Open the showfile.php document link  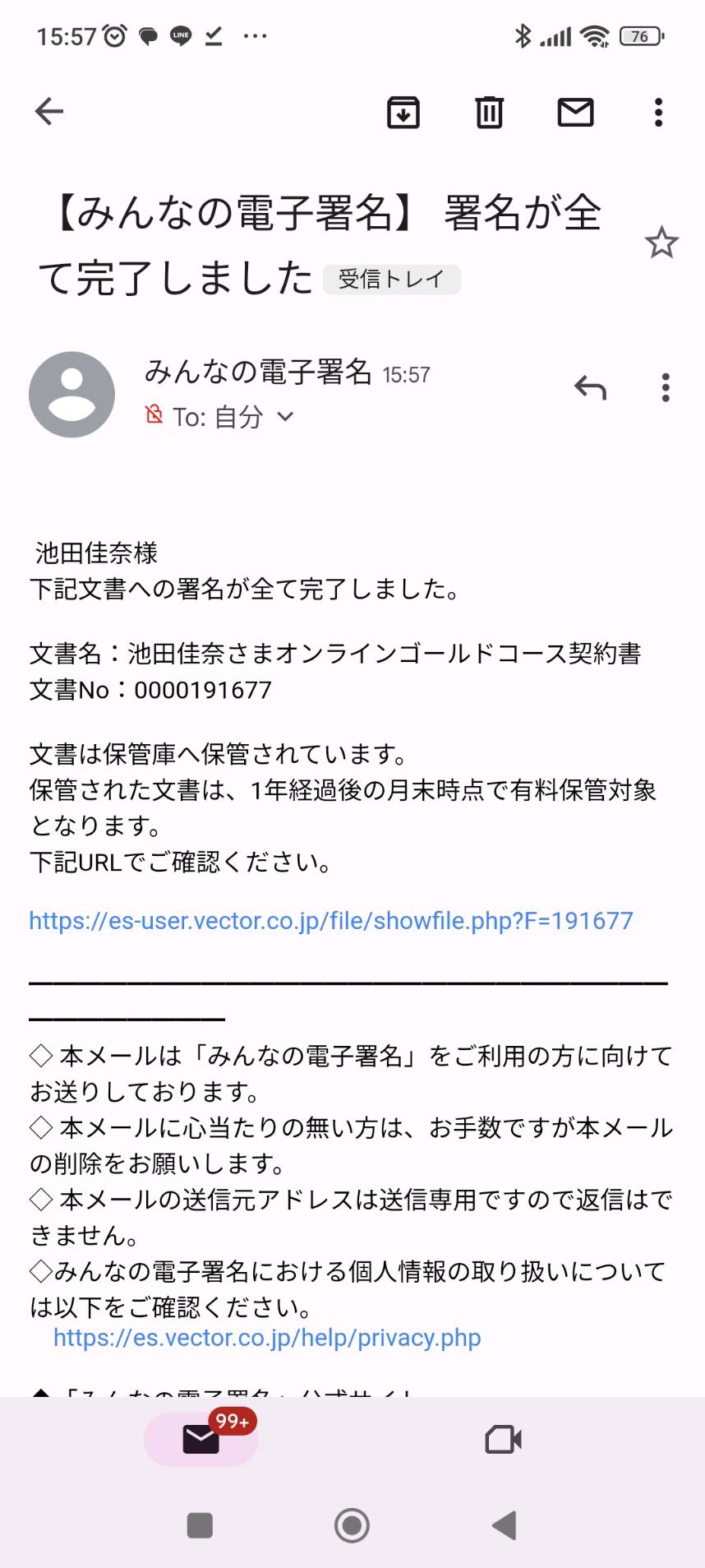tap(331, 920)
